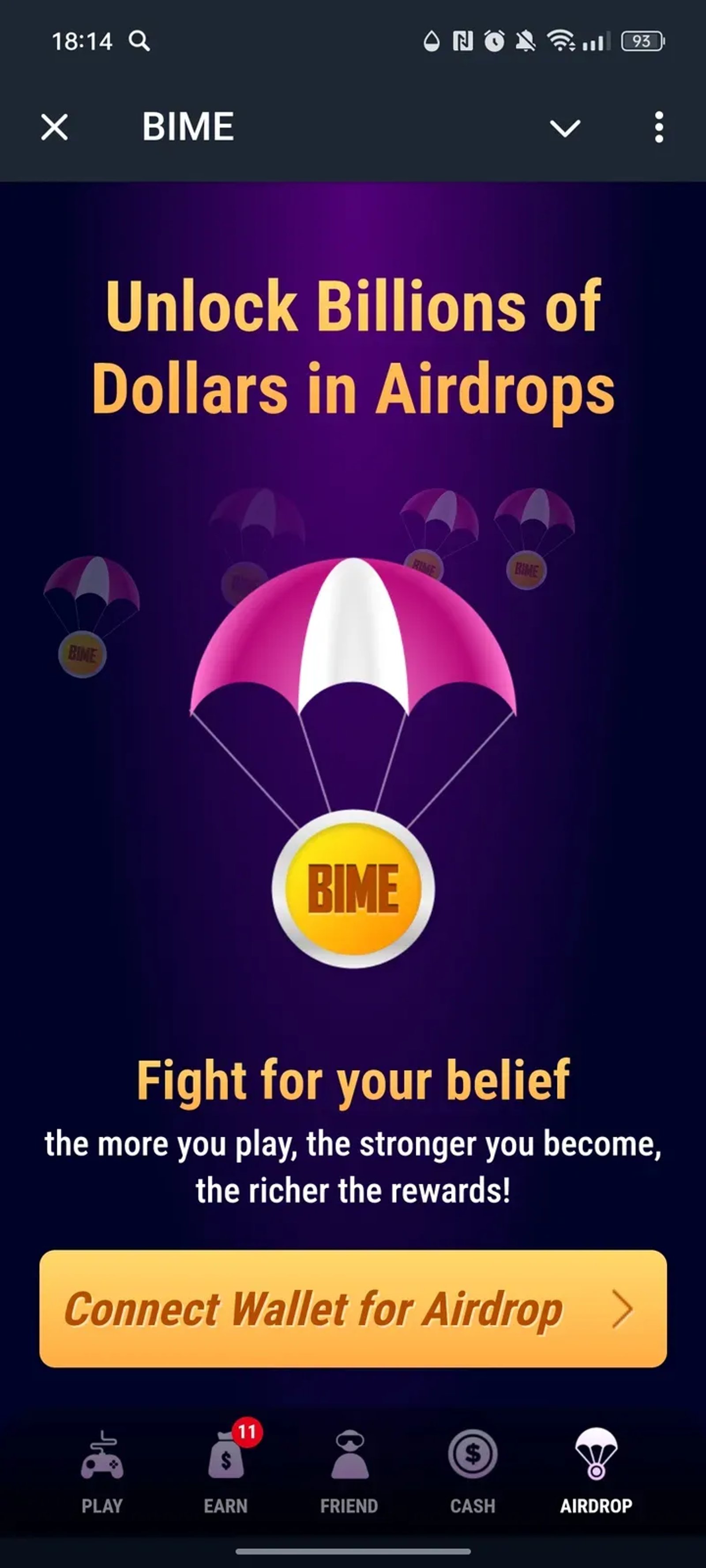706x1568 pixels.
Task: Open the EARN money bag icon
Action: [226, 1461]
